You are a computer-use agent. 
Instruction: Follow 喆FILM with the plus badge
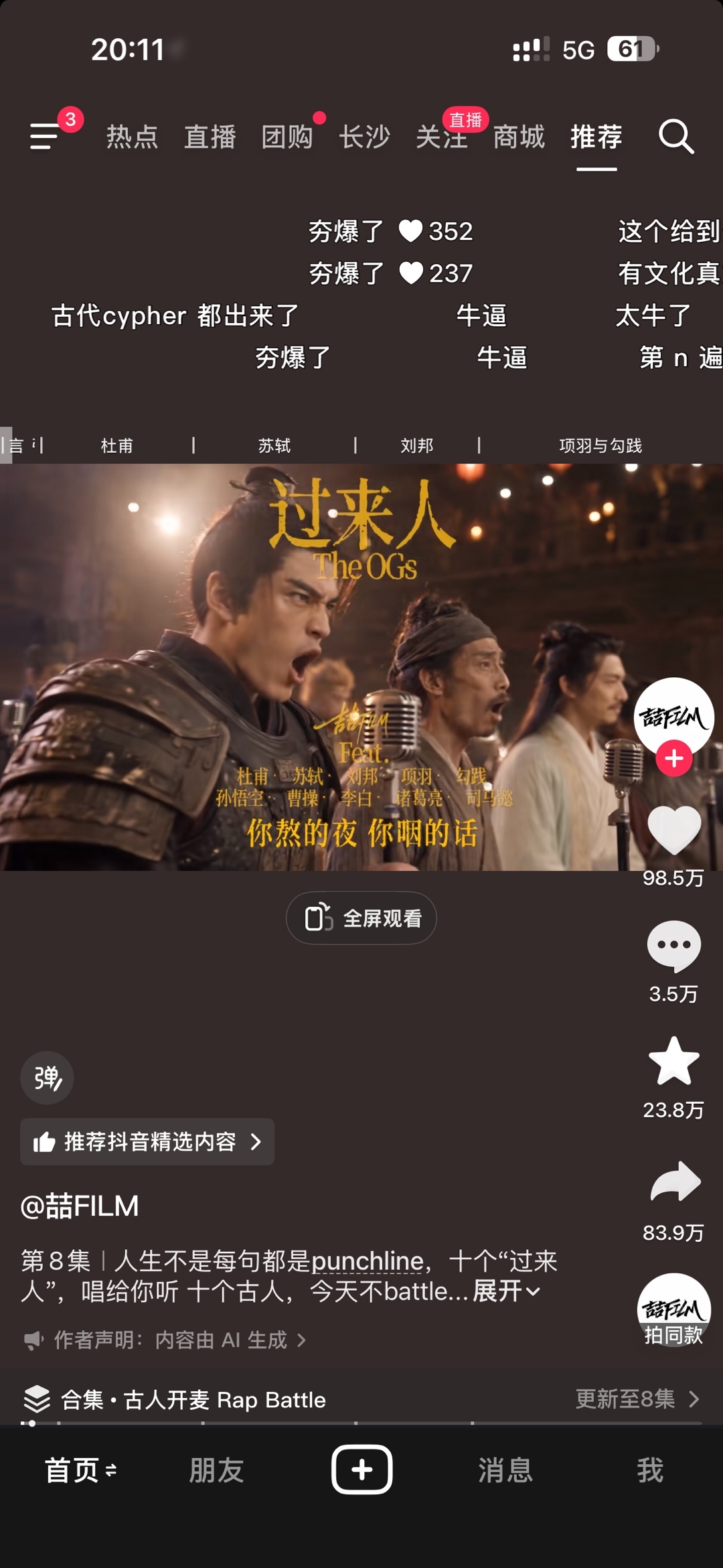(673, 758)
